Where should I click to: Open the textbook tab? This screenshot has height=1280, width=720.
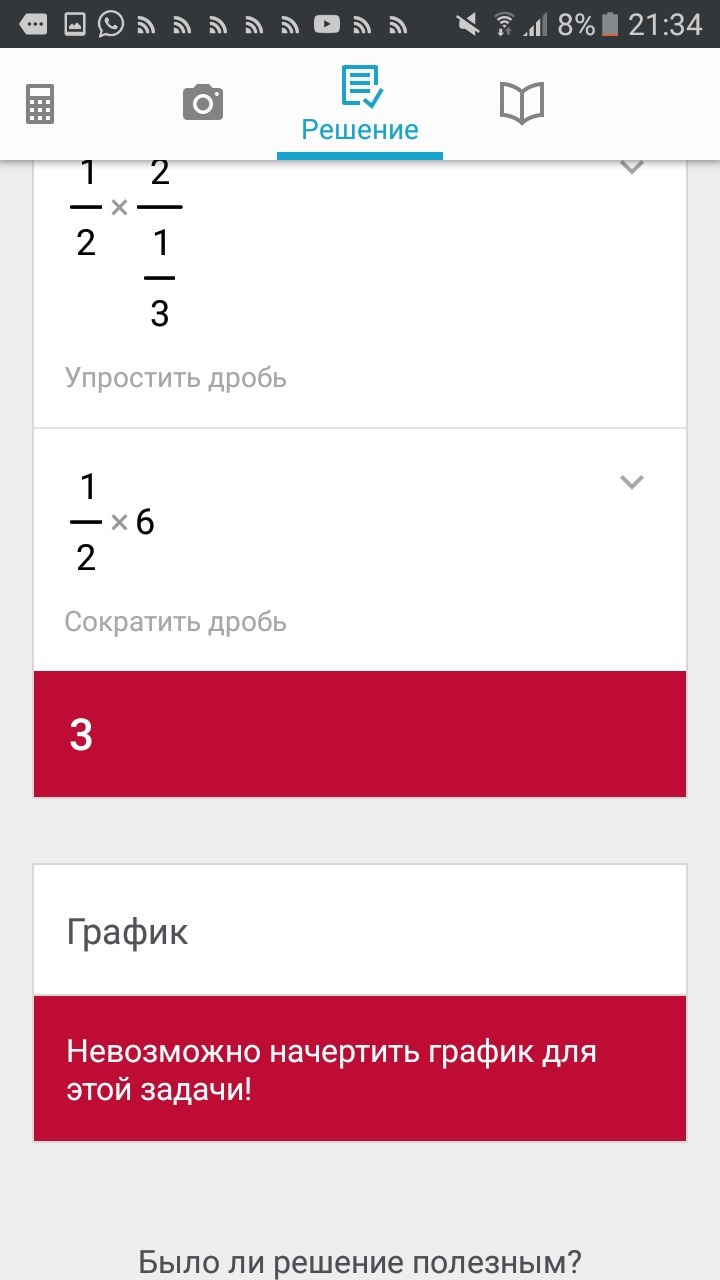[x=521, y=103]
